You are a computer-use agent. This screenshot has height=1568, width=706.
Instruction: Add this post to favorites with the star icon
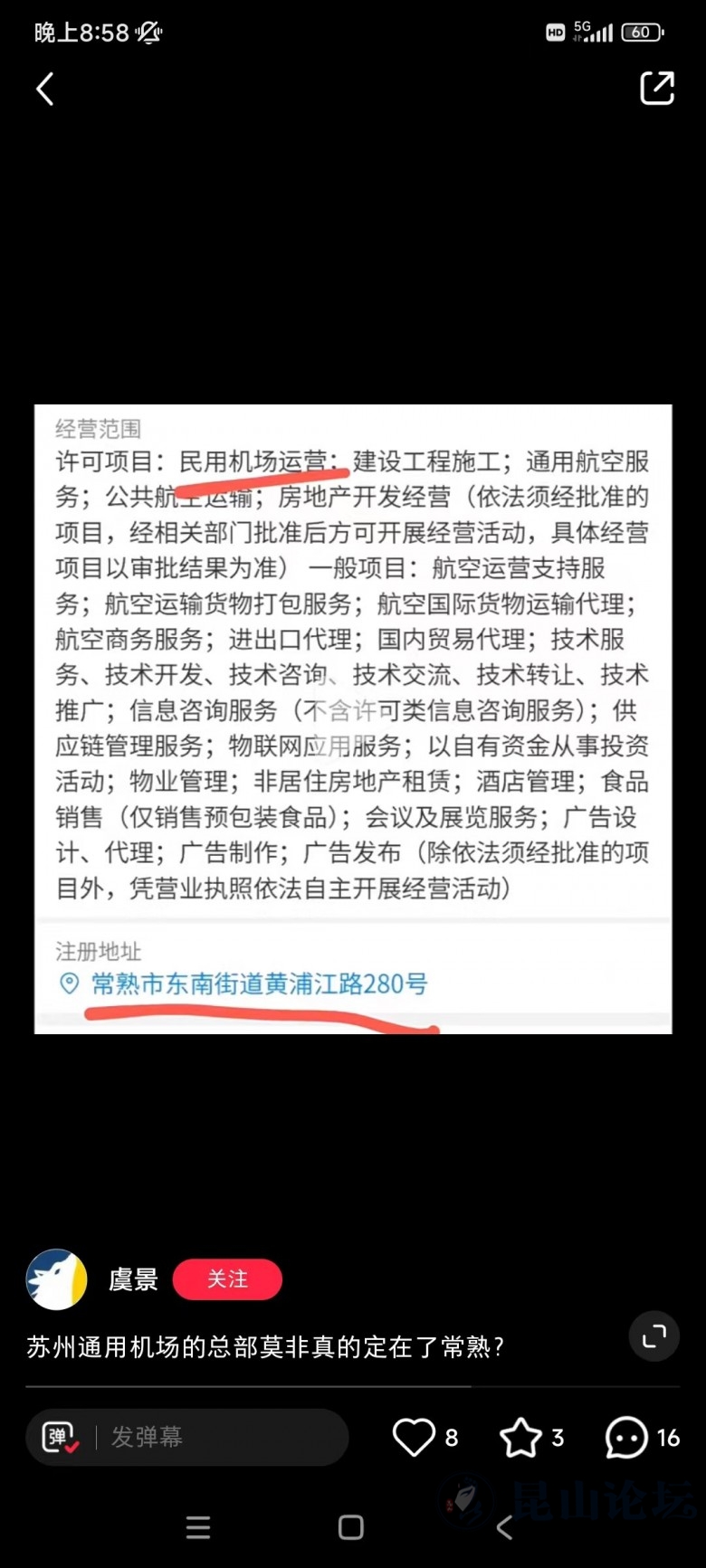click(x=521, y=1437)
